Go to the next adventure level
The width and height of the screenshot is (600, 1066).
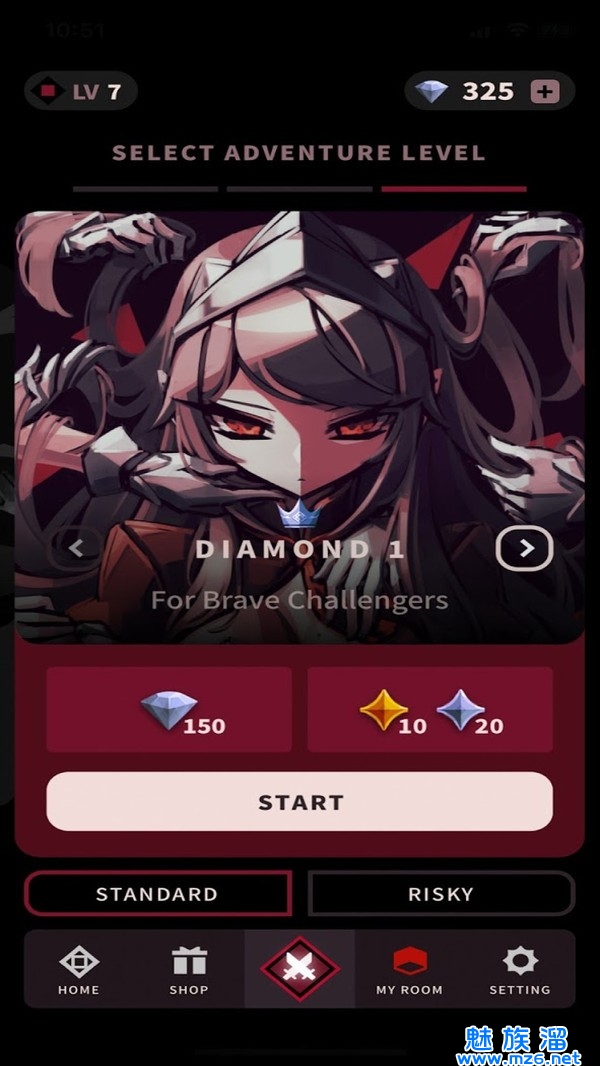[525, 548]
